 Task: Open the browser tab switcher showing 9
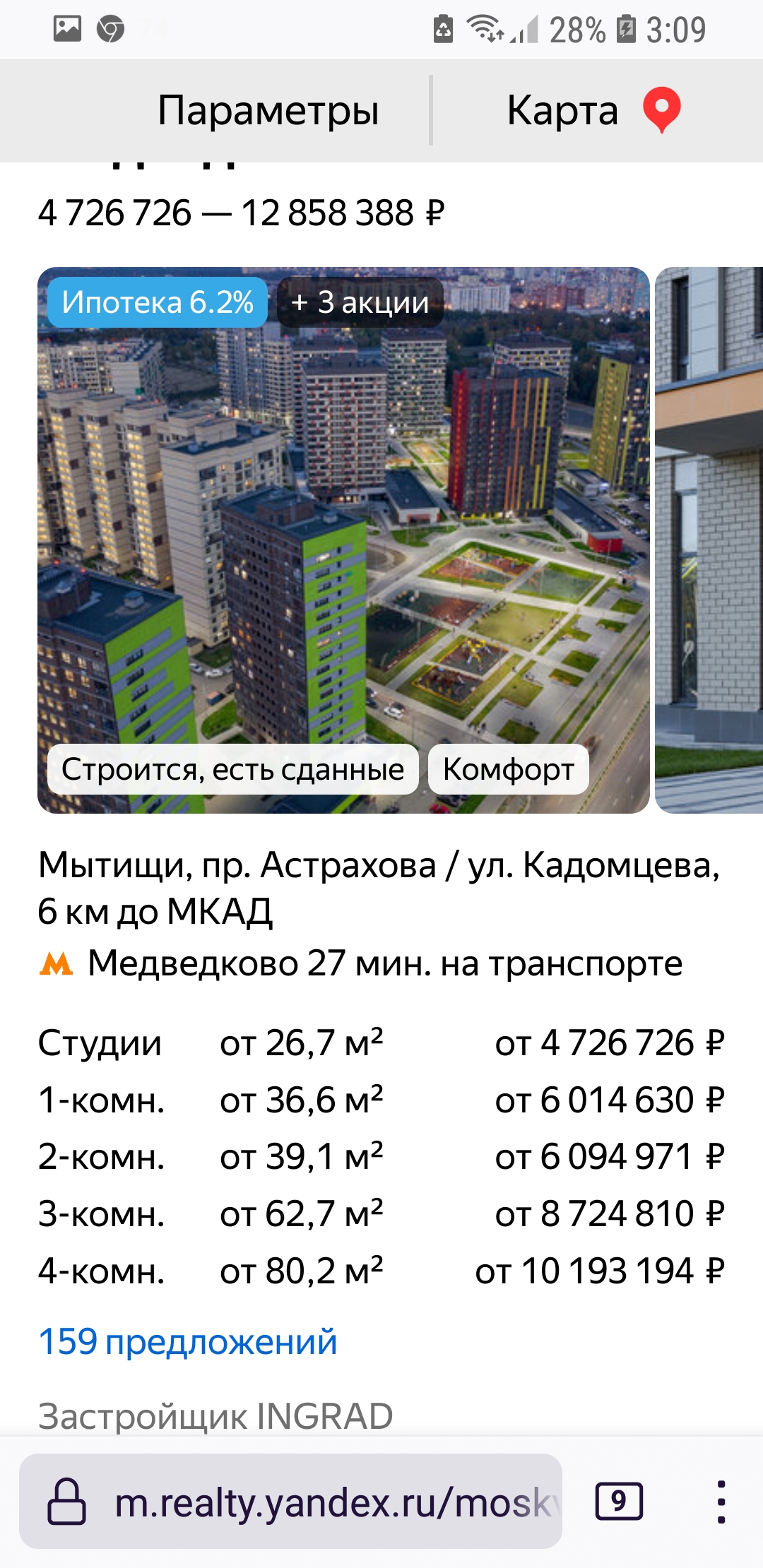point(619,1502)
